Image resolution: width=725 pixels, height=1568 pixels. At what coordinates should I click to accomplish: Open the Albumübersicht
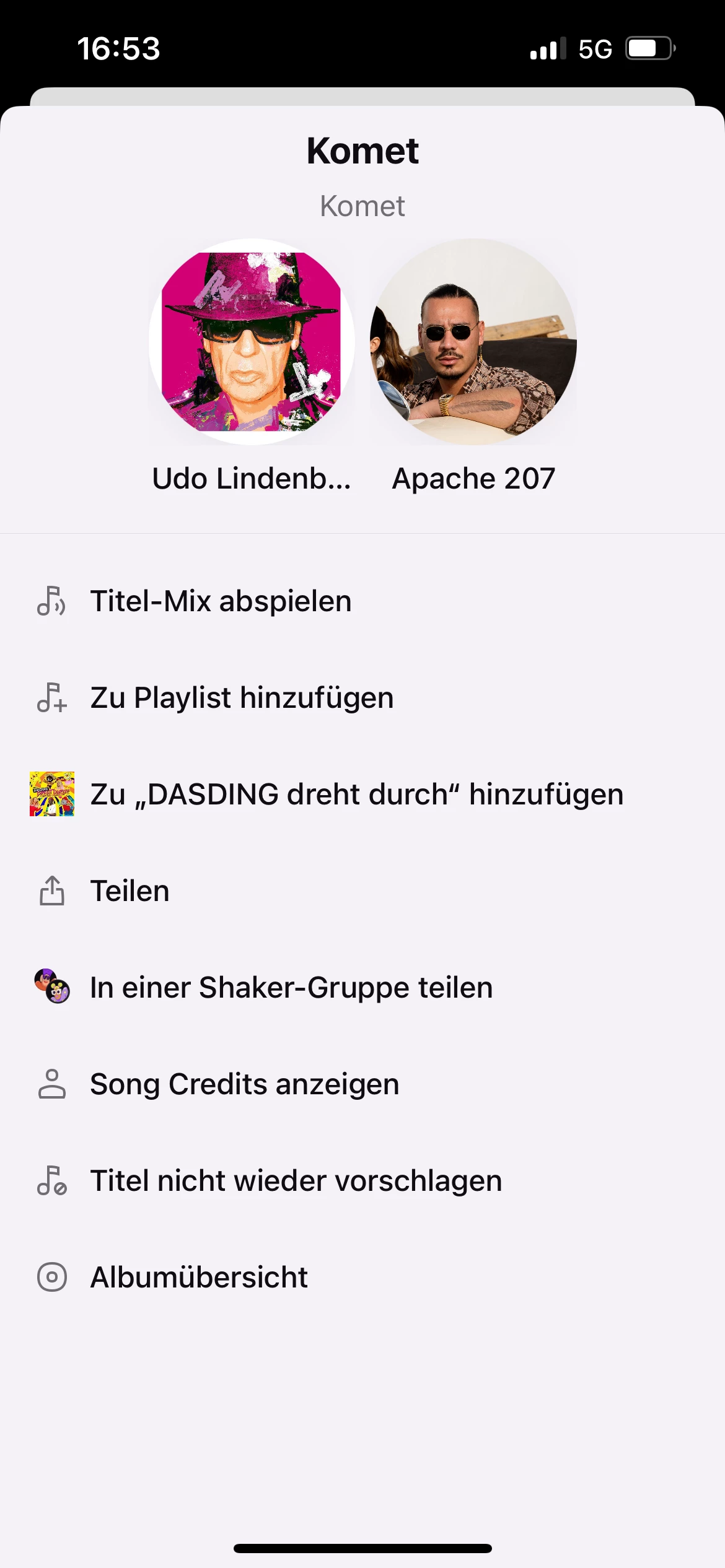(198, 1278)
